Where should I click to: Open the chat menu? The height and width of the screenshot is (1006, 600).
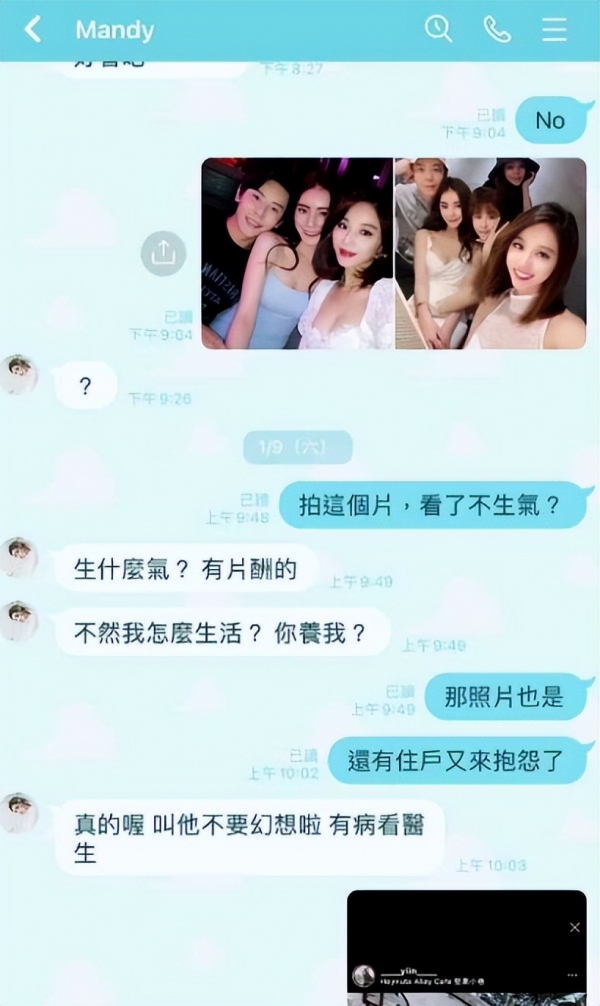554,29
